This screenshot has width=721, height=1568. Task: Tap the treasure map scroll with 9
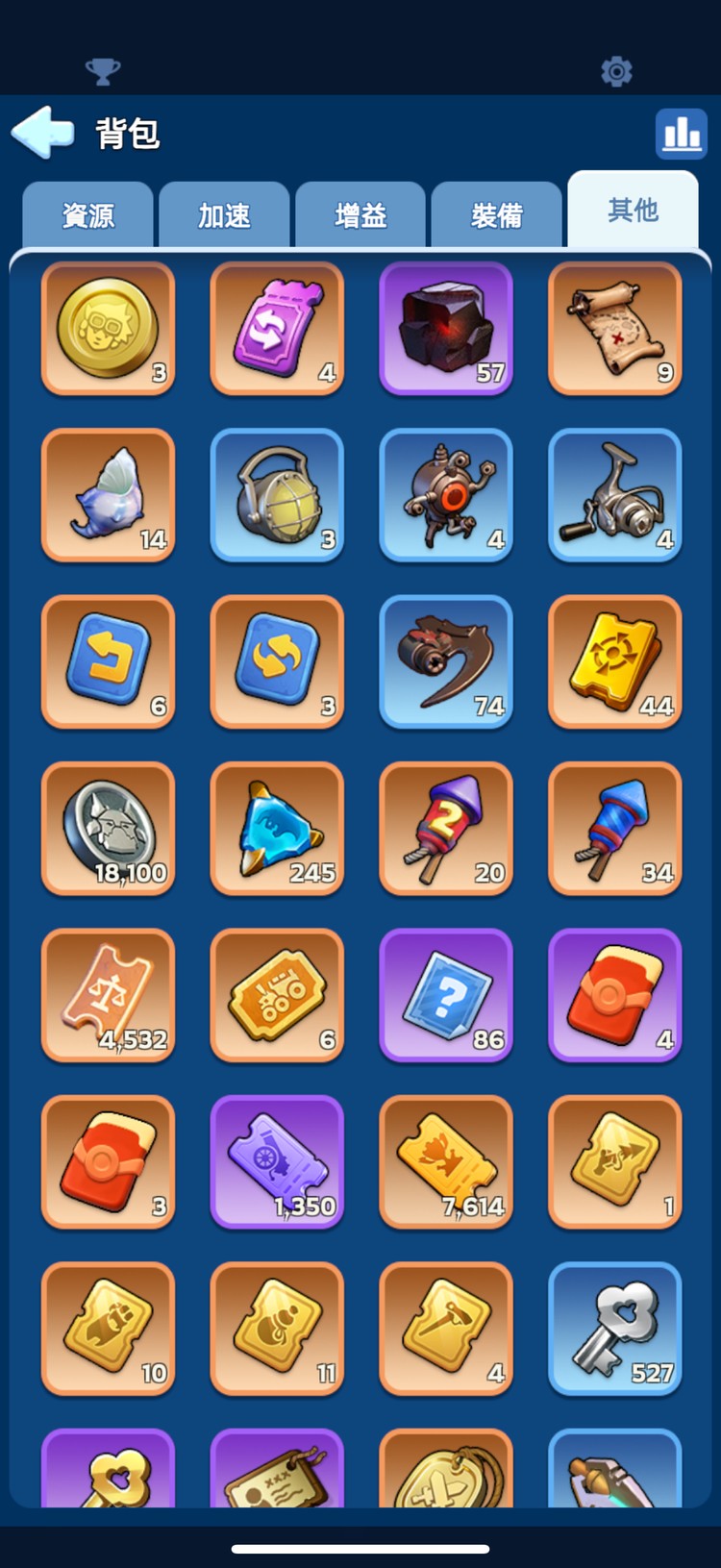615,329
